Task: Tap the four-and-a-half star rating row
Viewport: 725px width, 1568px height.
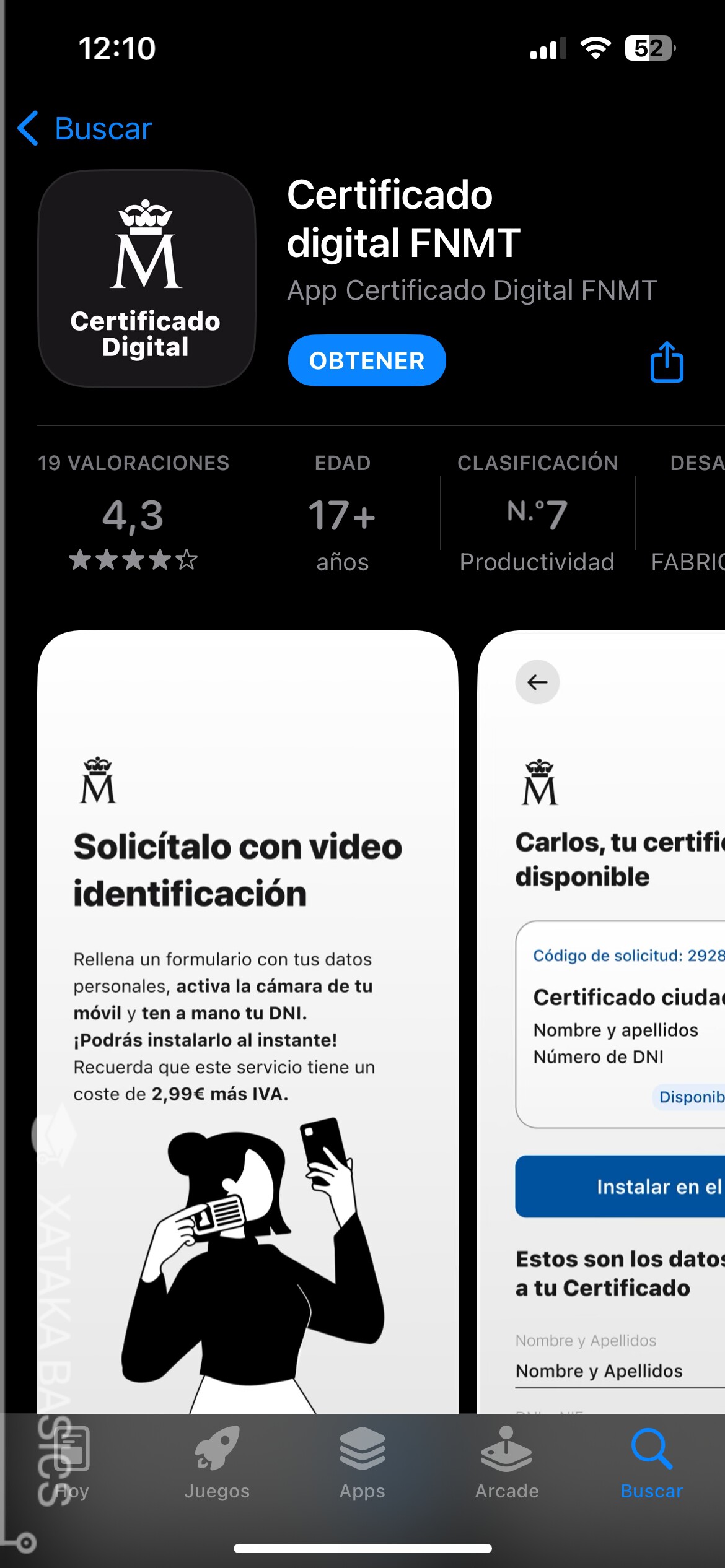Action: (x=133, y=560)
